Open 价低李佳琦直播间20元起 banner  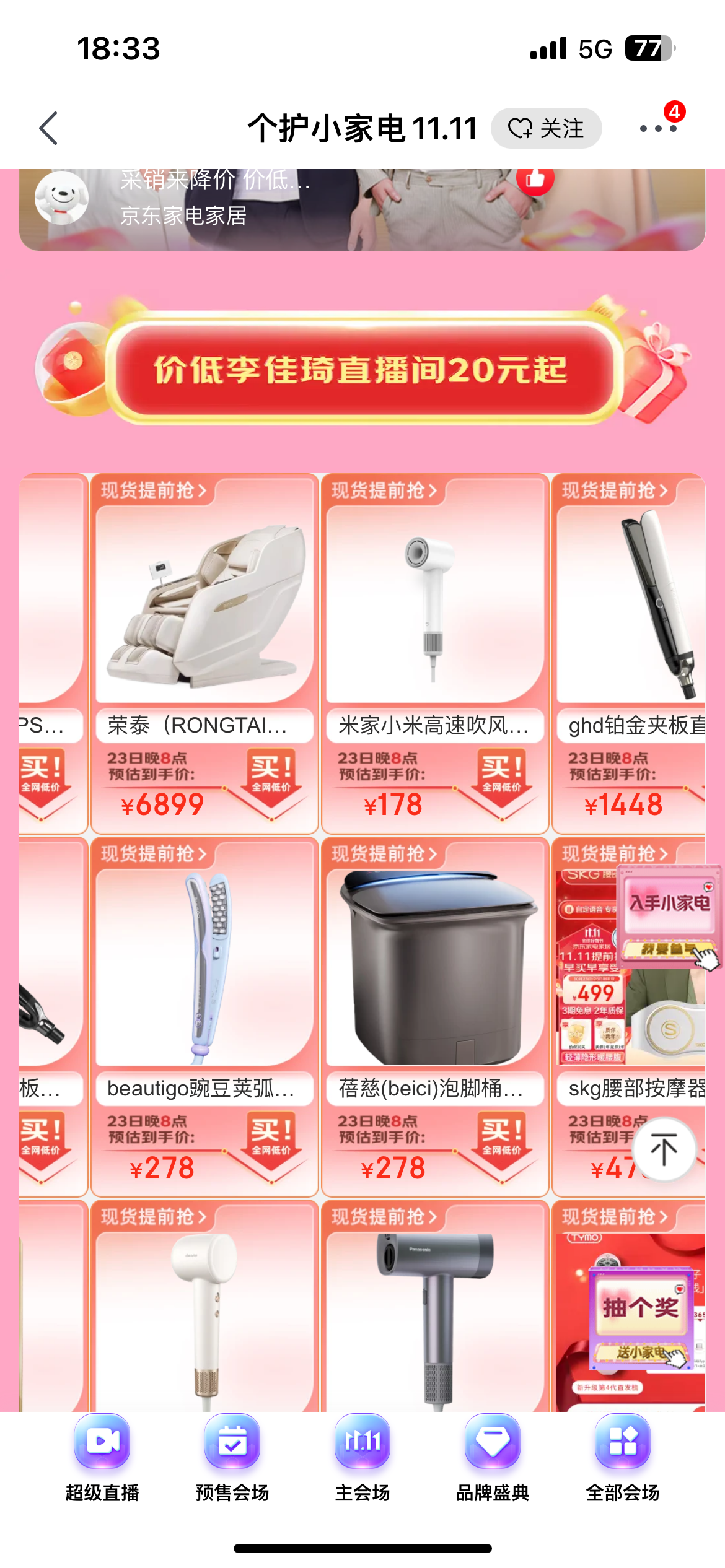(x=362, y=370)
